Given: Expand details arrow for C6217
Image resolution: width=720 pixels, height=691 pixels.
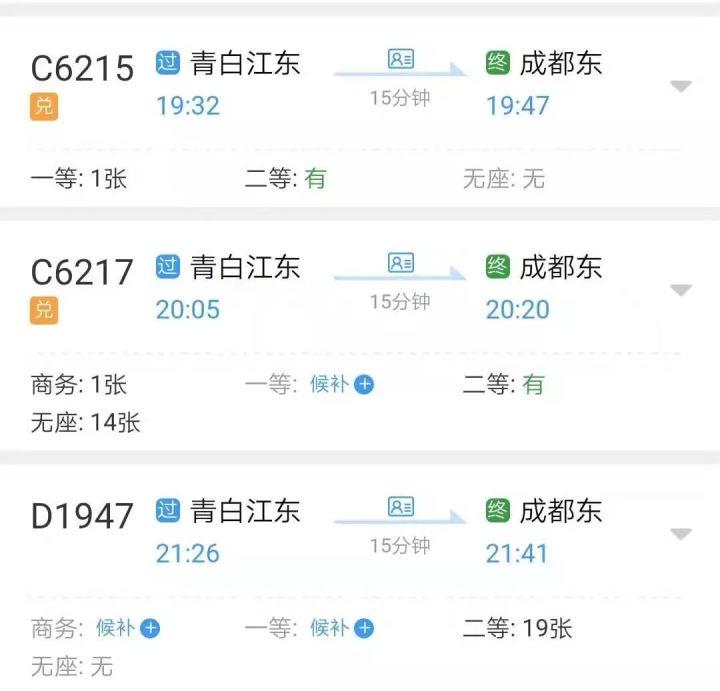Looking at the screenshot, I should click(x=681, y=290).
